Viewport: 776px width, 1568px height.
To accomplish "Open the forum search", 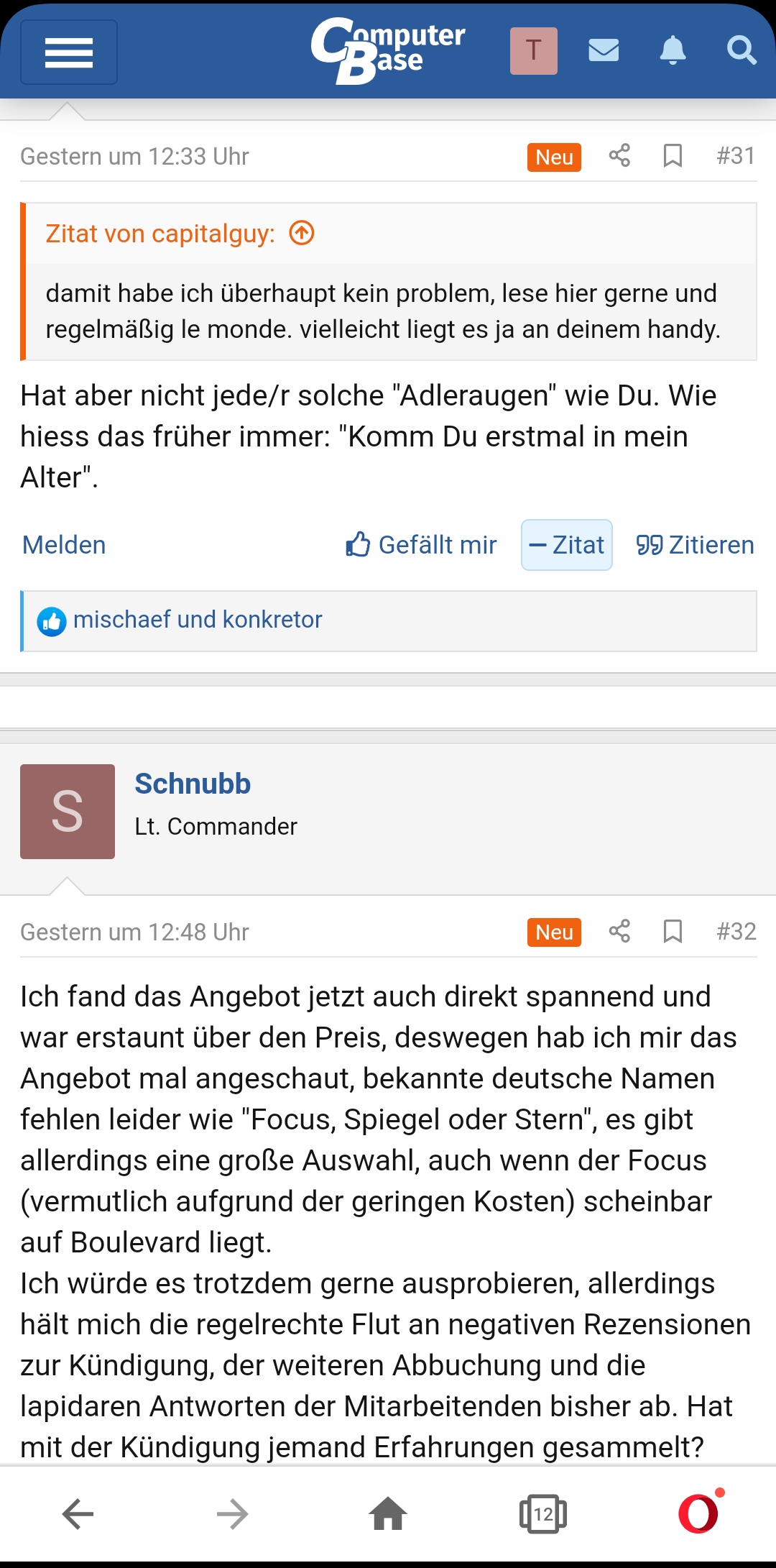I will (x=742, y=50).
